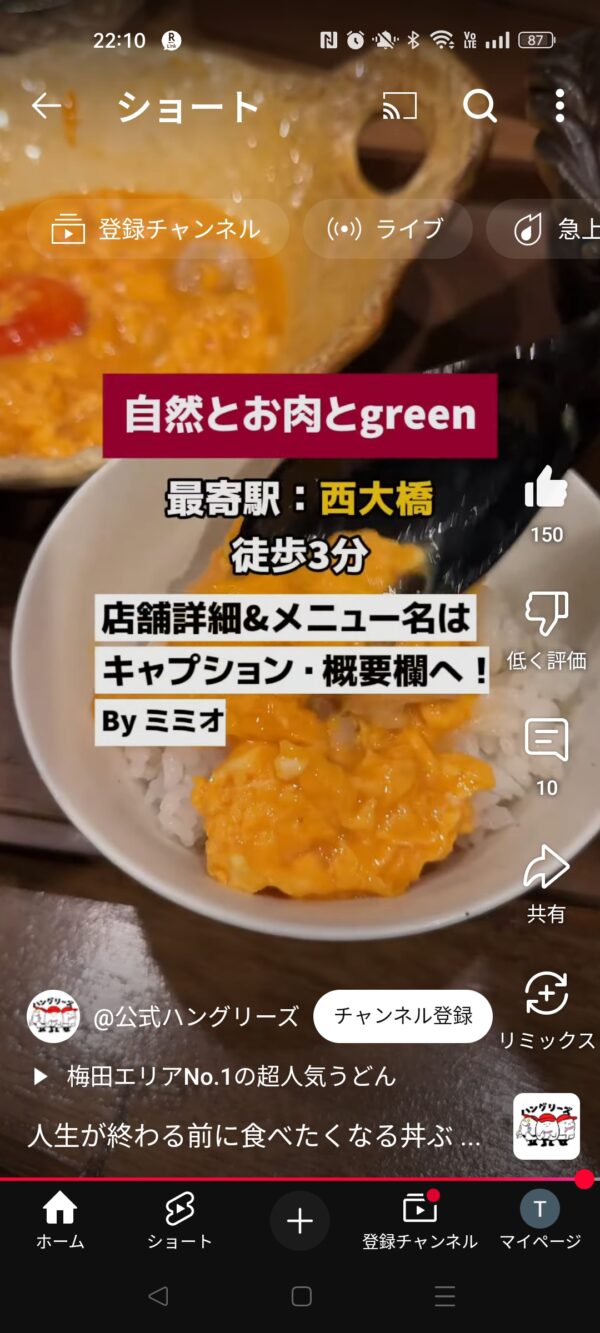
Task: Share this Short via 共有
Action: 546,868
